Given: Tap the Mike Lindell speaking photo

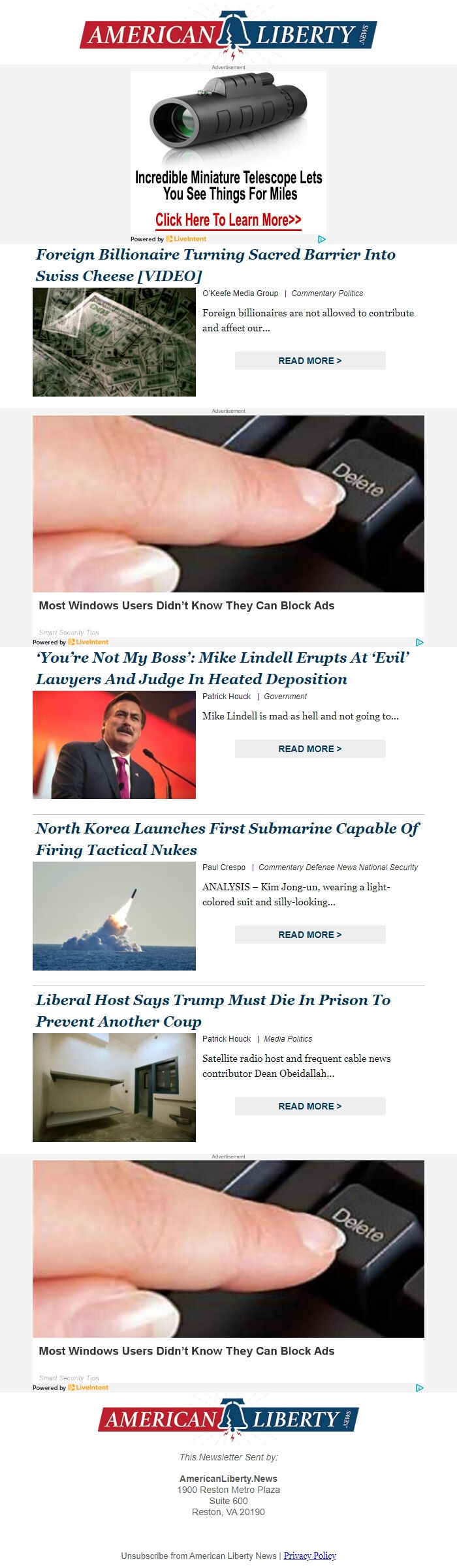Looking at the screenshot, I should click(114, 745).
